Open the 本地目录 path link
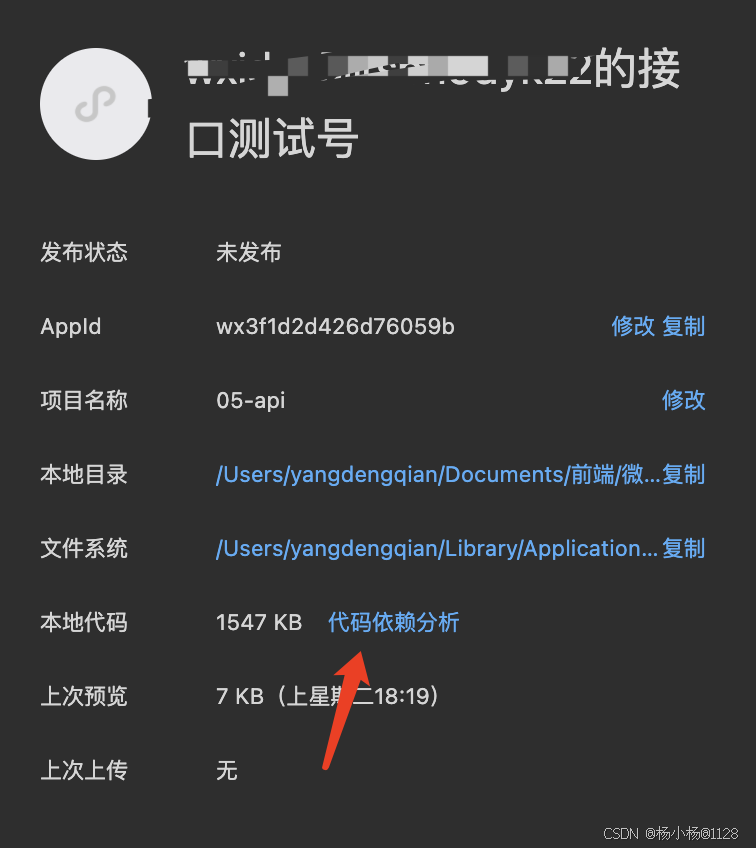Screen dimensions: 756x848 (437, 474)
